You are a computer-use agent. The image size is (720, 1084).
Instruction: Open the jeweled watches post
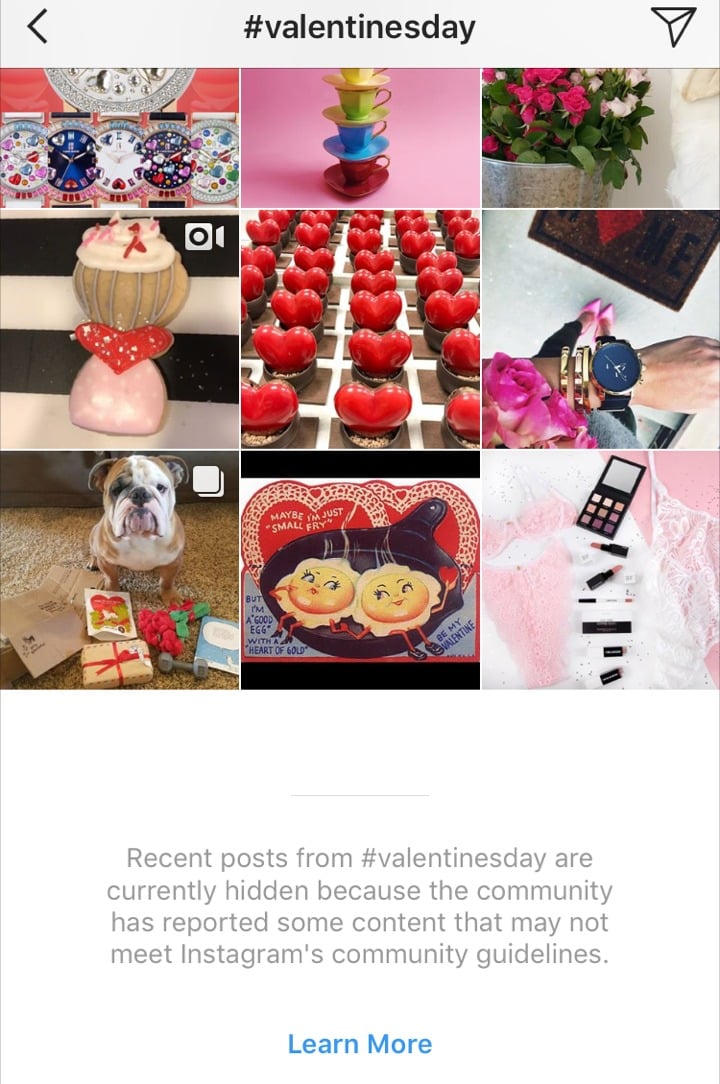(119, 138)
